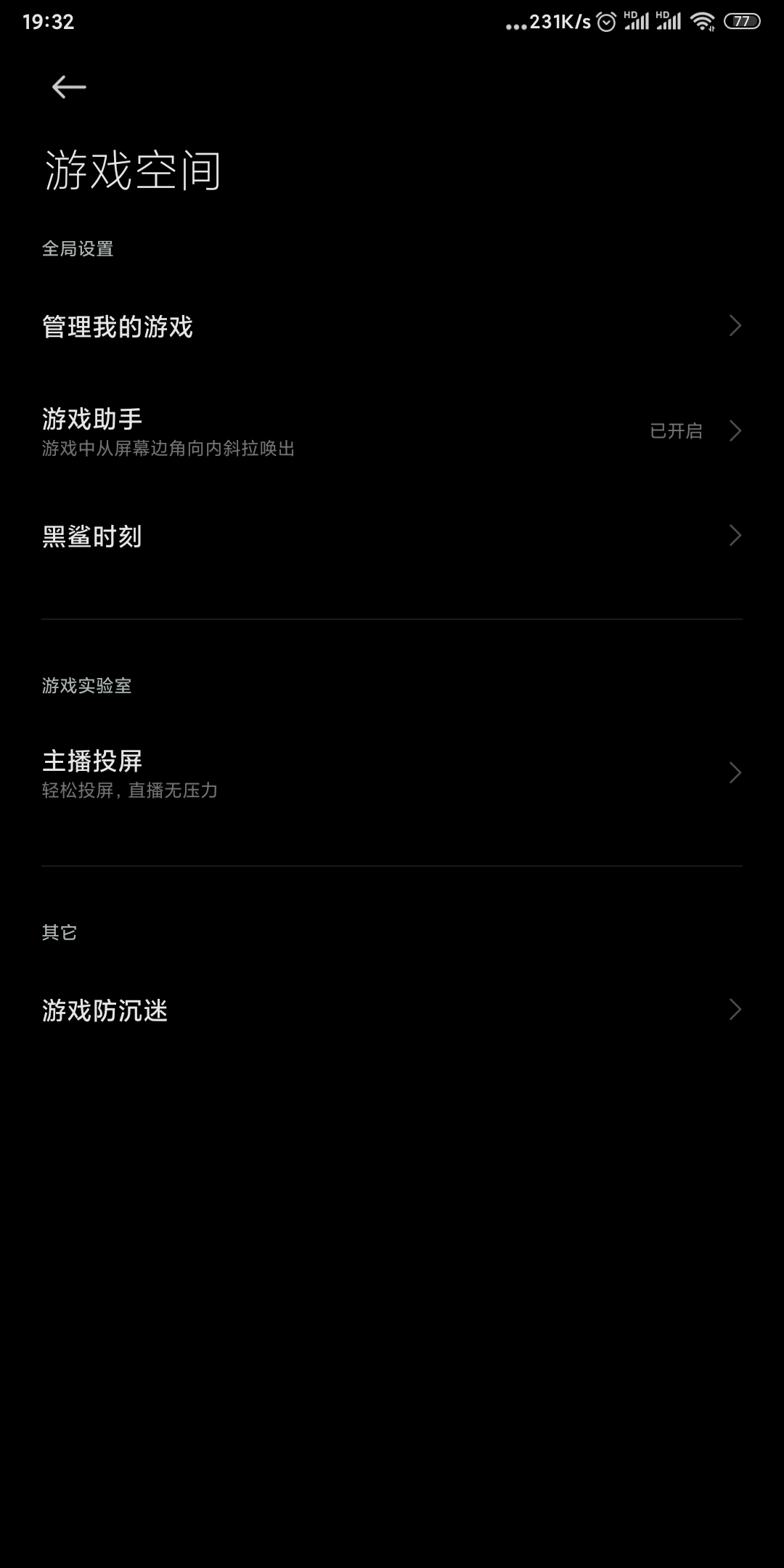Open 黑鲨时刻
The height and width of the screenshot is (1568, 784).
pyautogui.click(x=392, y=536)
